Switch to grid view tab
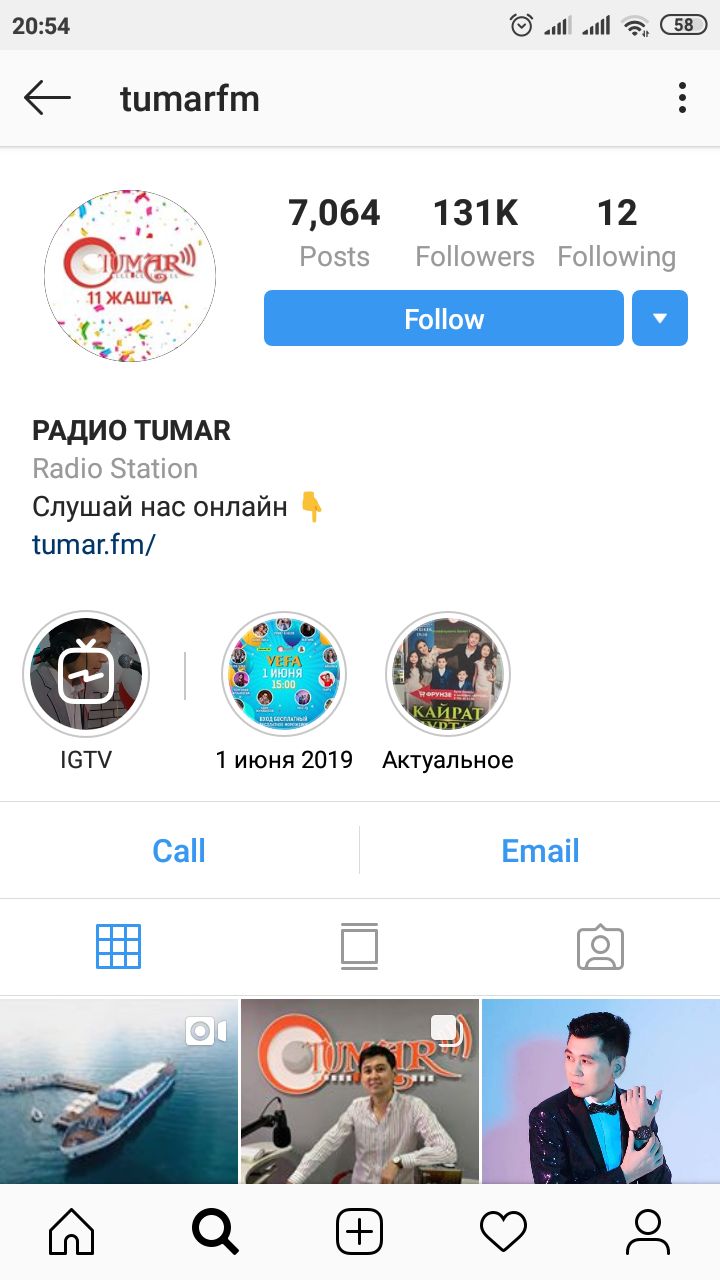Image resolution: width=720 pixels, height=1280 pixels. coord(118,946)
